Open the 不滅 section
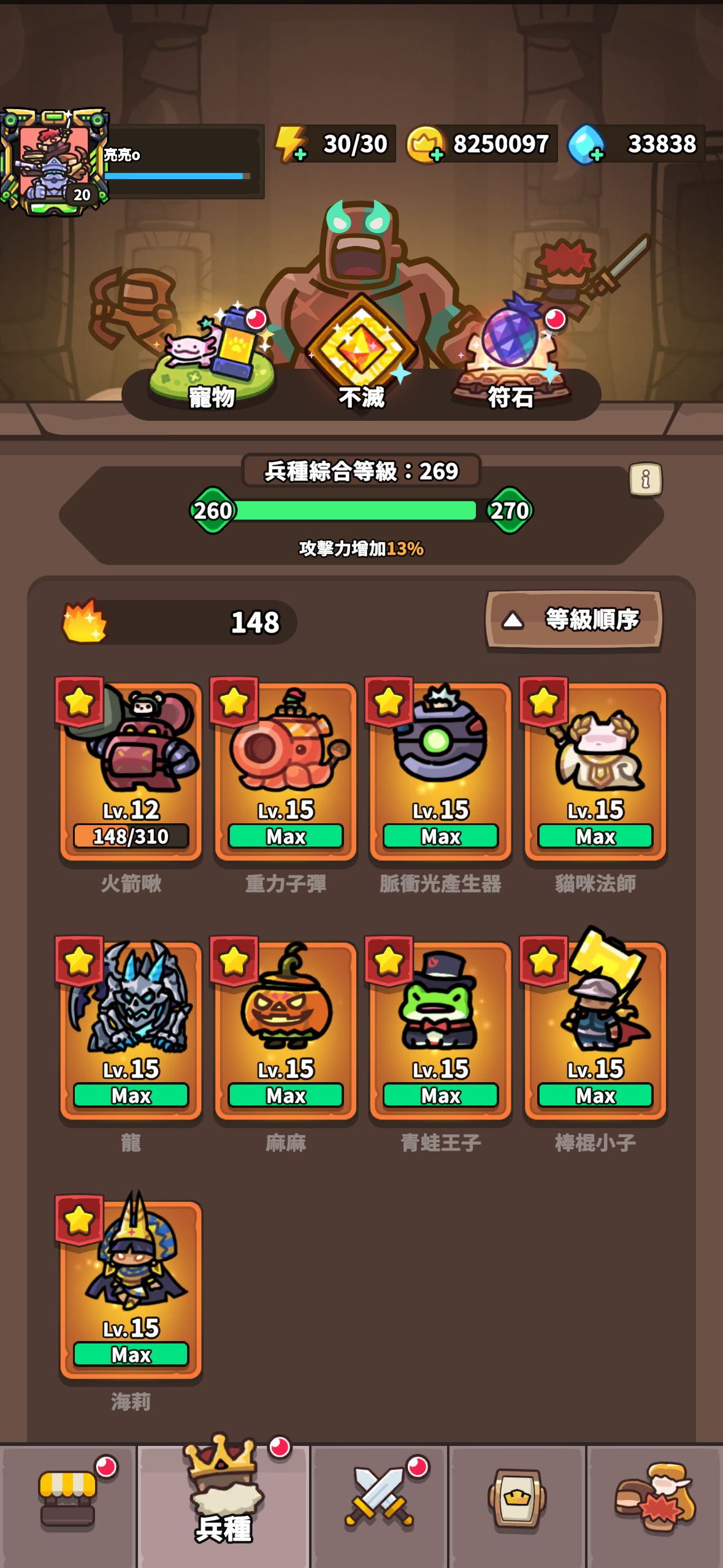Viewport: 723px width, 1568px height. click(361, 356)
